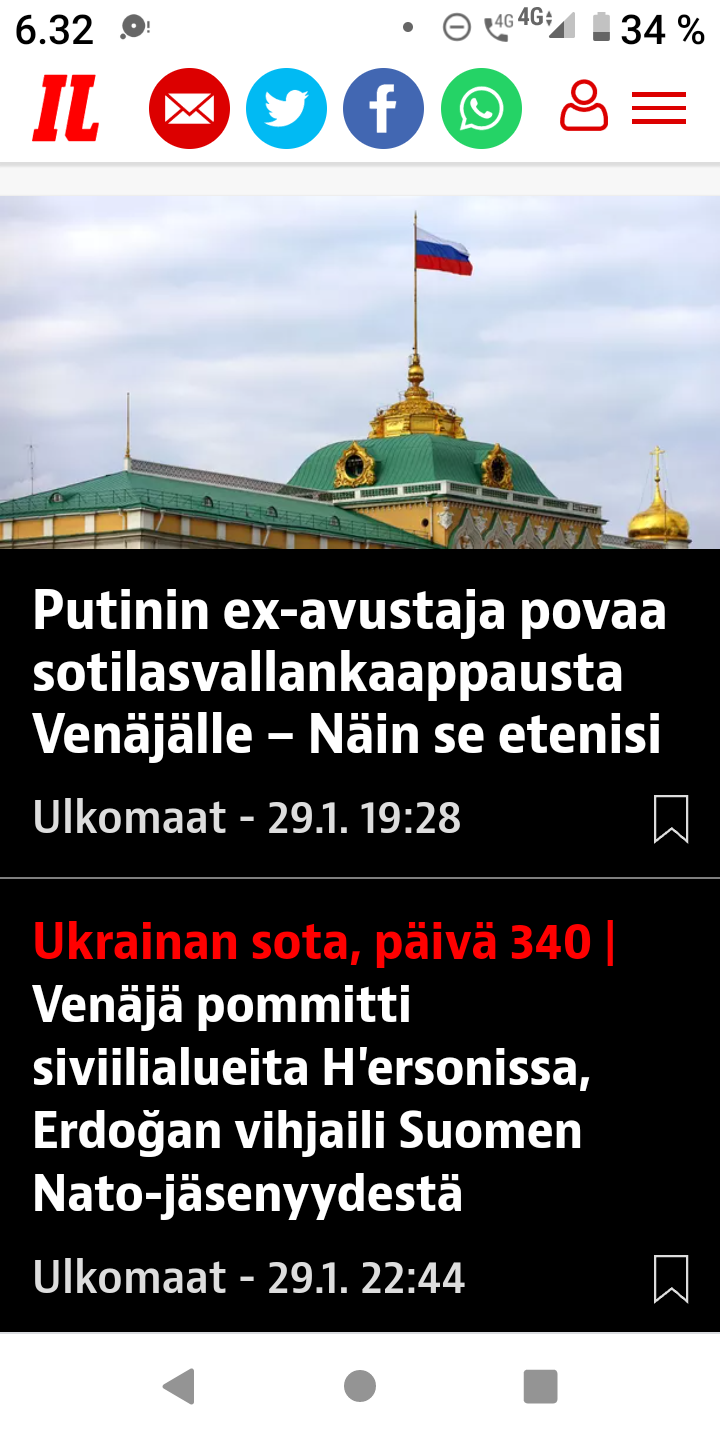This screenshot has width=720, height=1440.
Task: Go to the home screen
Action: coord(360,1387)
